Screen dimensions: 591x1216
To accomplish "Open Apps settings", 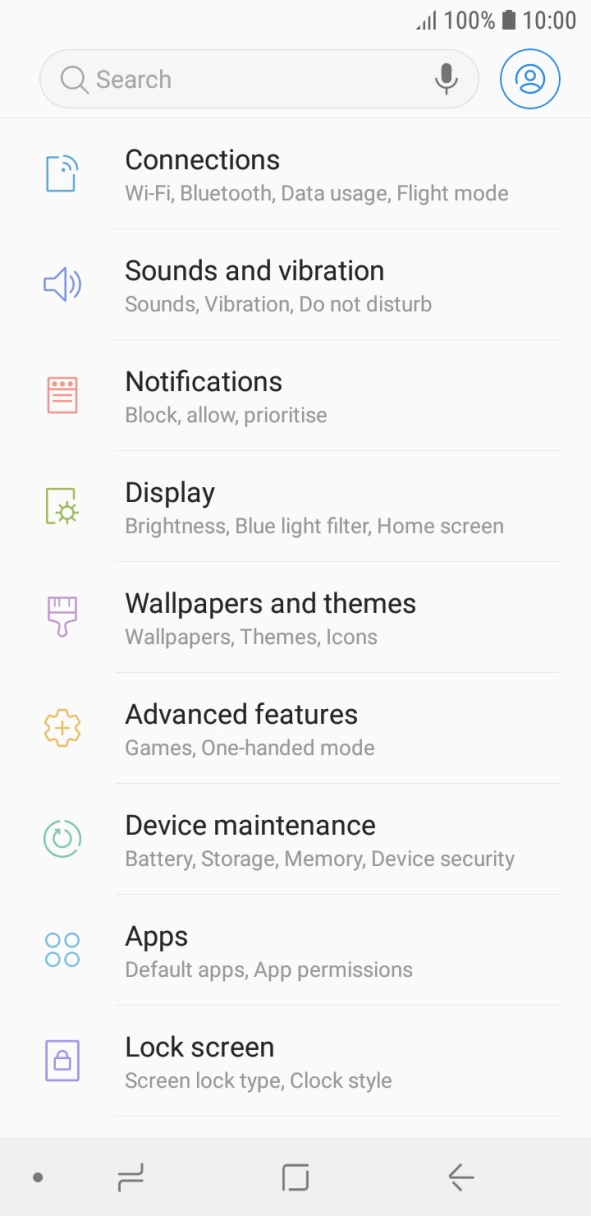I will 295,951.
